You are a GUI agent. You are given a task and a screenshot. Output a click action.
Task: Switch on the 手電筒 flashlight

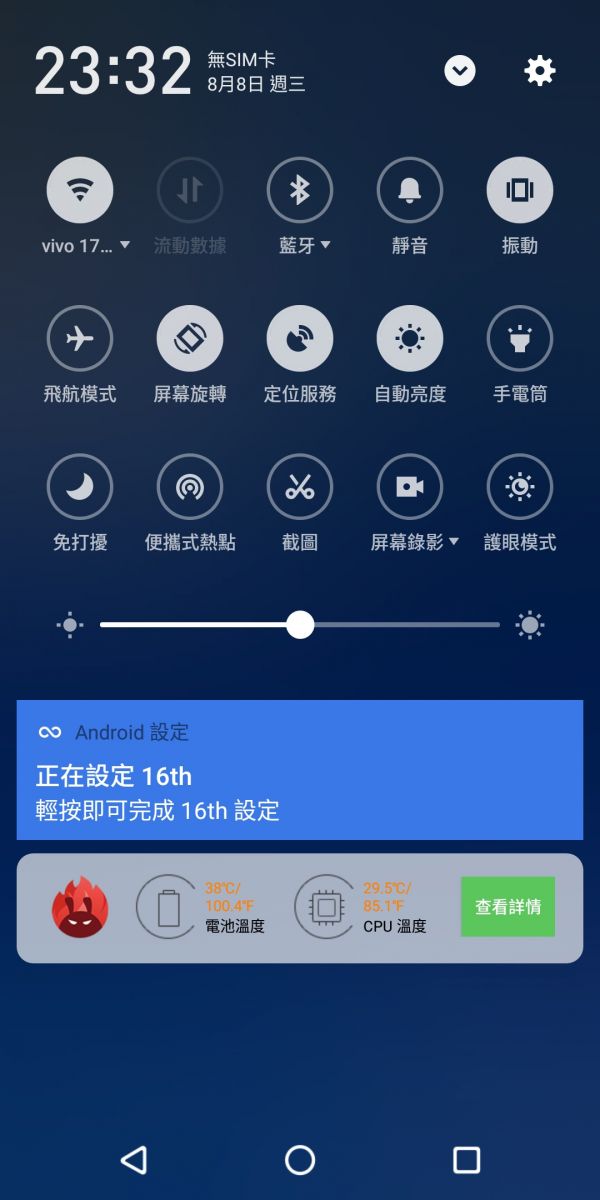pos(520,339)
